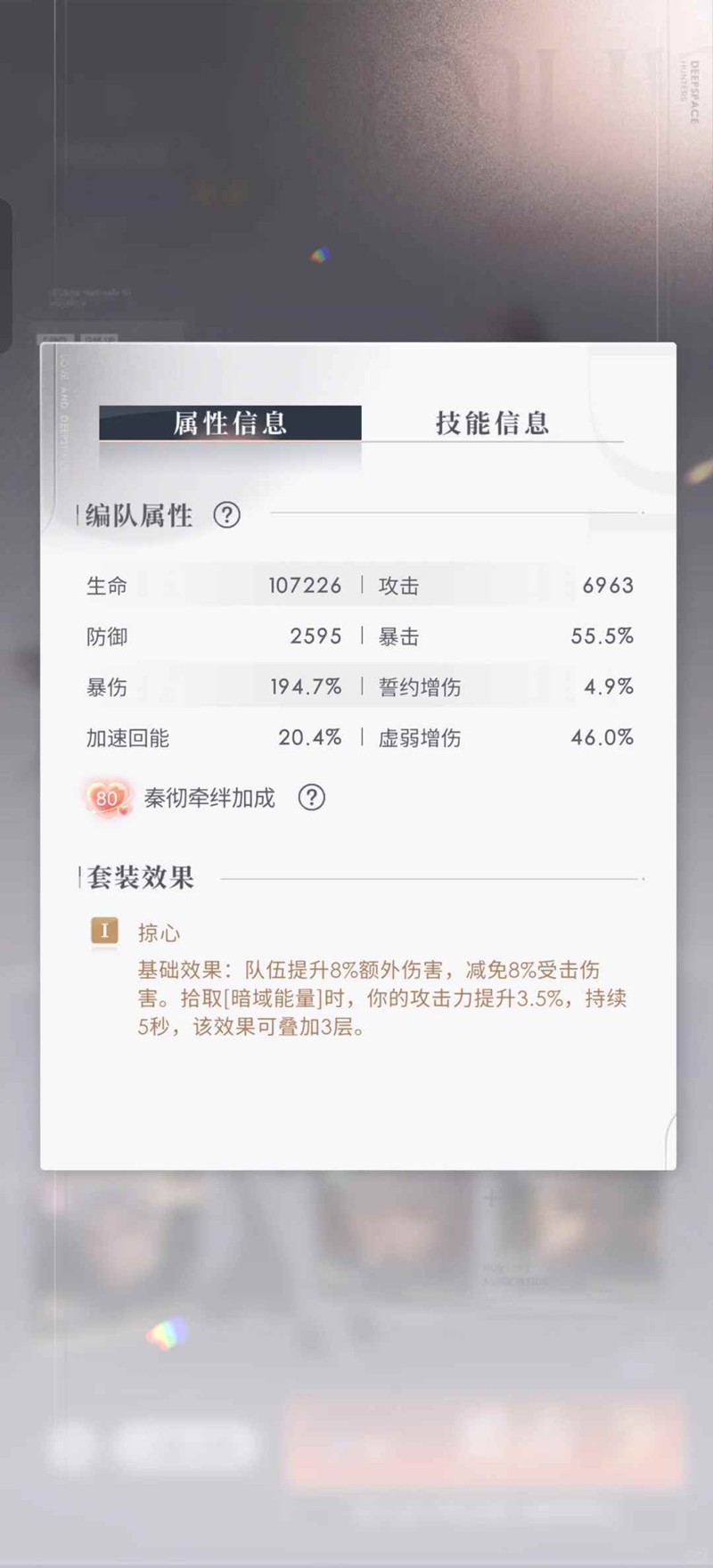Select the 属性信息 tab
The width and height of the screenshot is (713, 1568).
click(x=232, y=423)
